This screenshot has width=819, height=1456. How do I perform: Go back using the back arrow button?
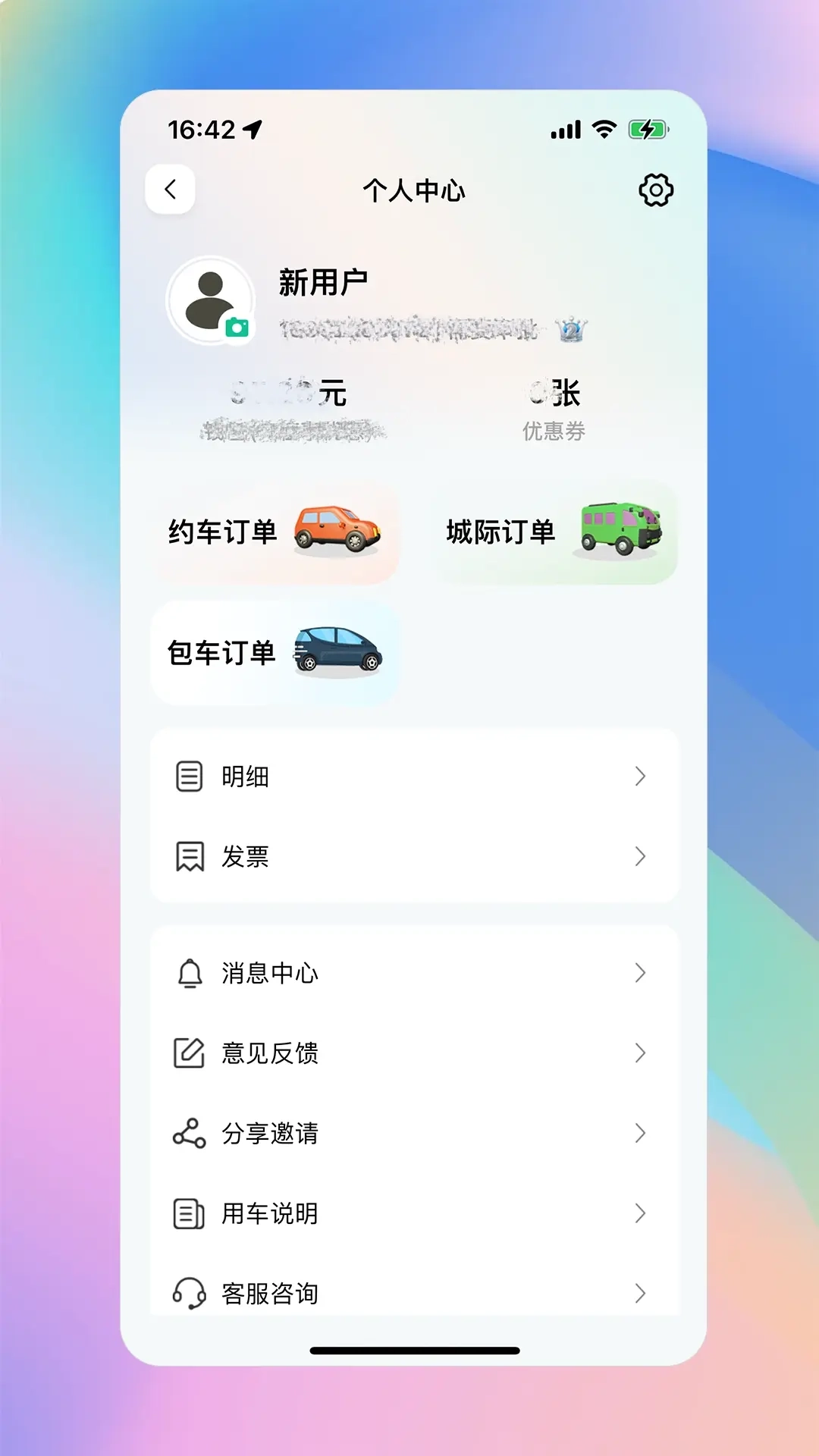click(170, 190)
